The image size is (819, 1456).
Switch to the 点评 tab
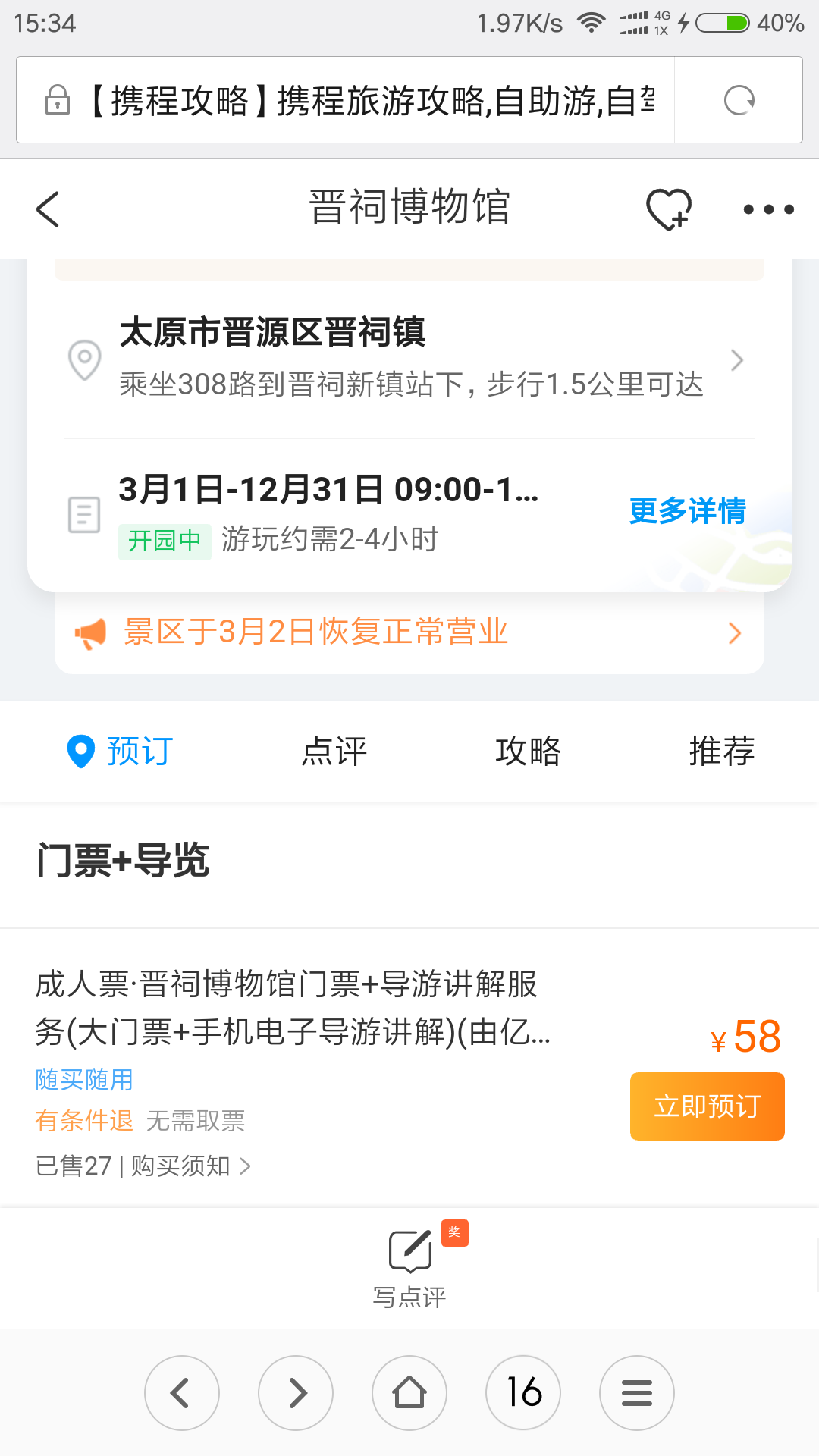[334, 752]
